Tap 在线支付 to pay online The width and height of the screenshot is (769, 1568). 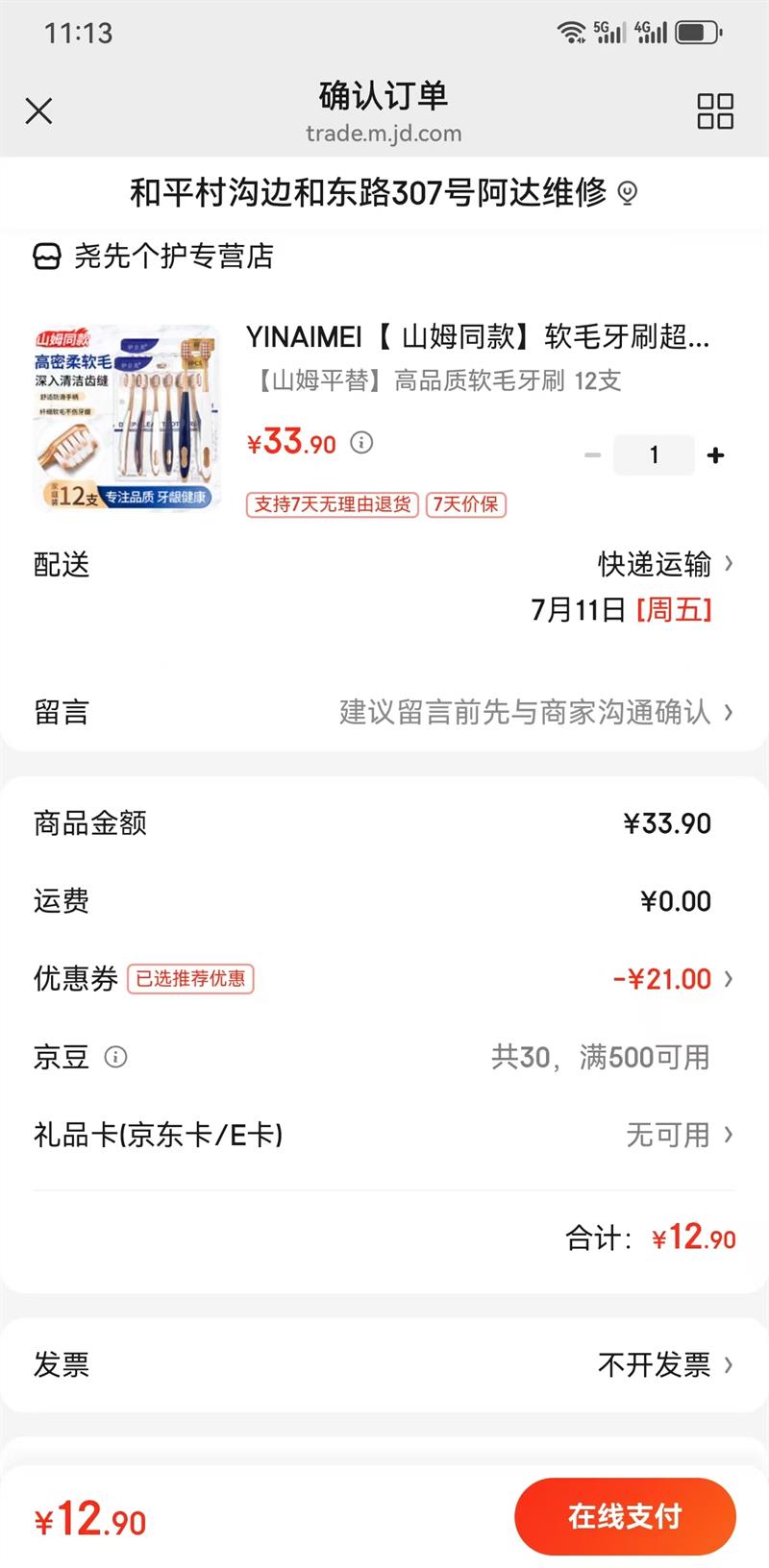coord(625,1516)
